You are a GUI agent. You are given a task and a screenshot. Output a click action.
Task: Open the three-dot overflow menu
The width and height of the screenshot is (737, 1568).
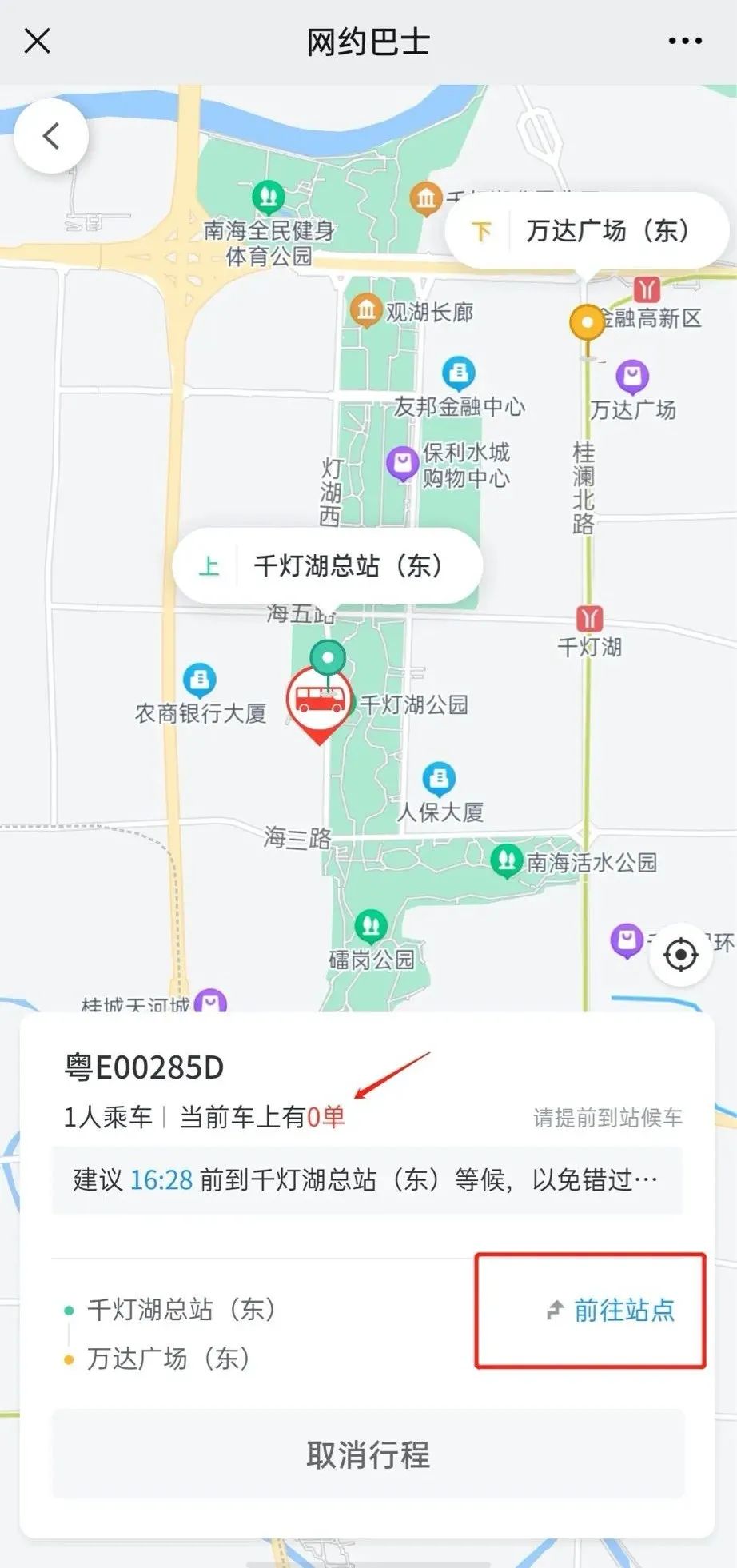click(685, 41)
